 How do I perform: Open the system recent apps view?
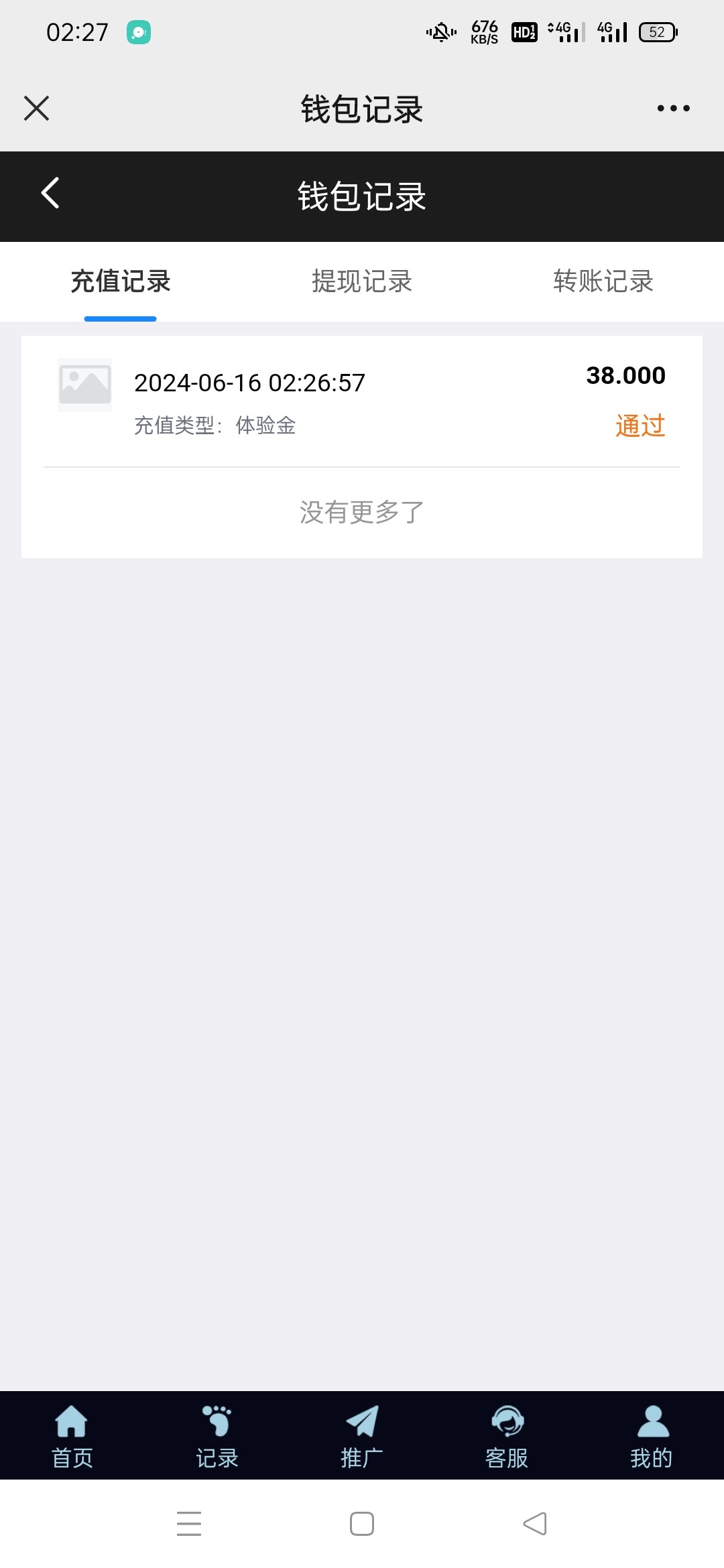pyautogui.click(x=189, y=1524)
